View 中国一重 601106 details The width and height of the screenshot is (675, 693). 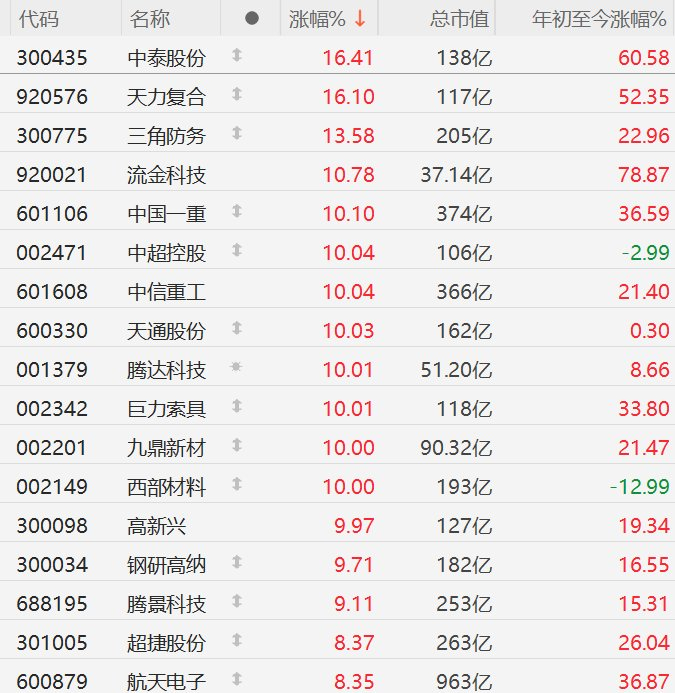(167, 214)
